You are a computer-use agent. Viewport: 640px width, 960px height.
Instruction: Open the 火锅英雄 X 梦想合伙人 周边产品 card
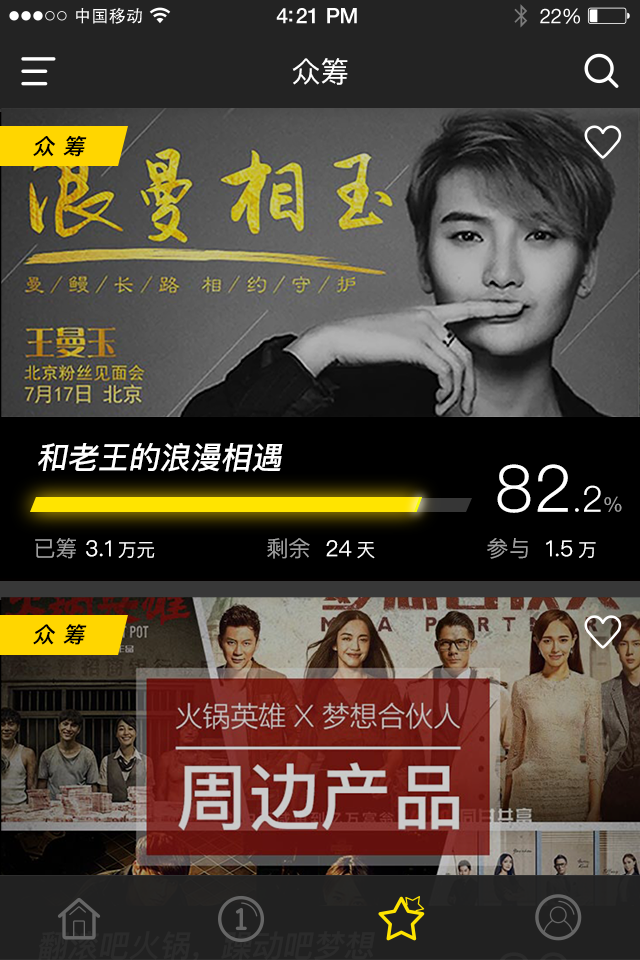tap(318, 760)
